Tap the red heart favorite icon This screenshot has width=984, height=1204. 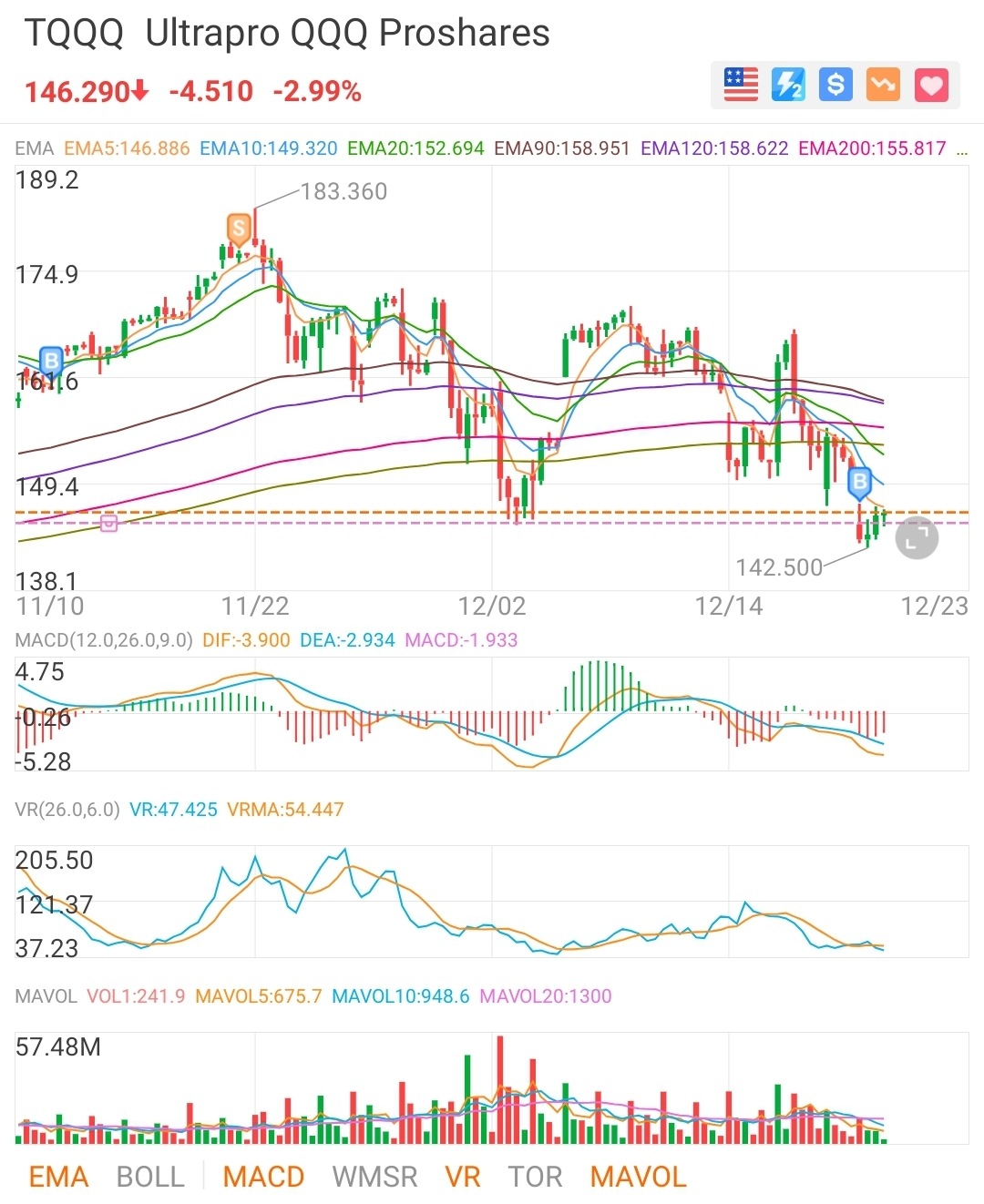pyautogui.click(x=931, y=86)
